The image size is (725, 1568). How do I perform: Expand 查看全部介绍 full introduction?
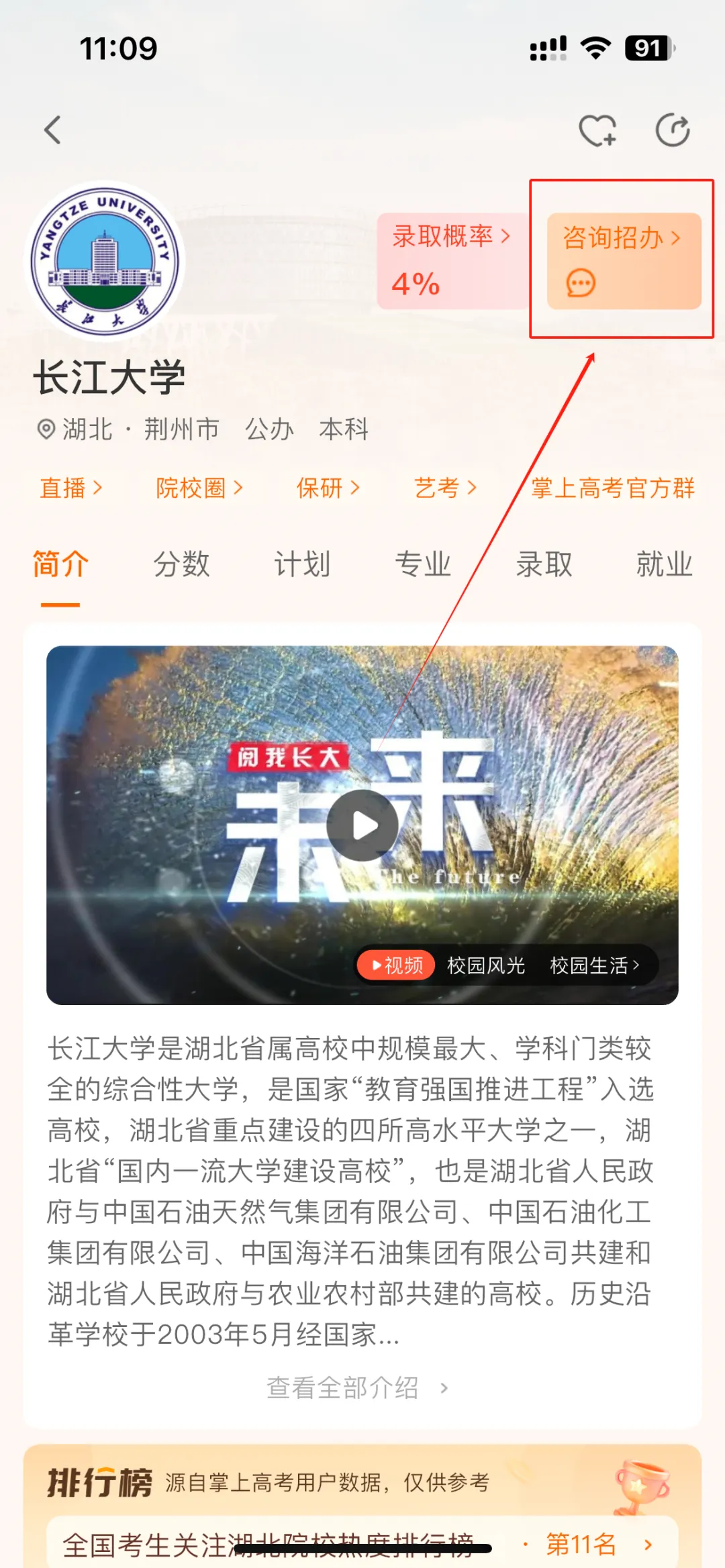coord(356,1388)
